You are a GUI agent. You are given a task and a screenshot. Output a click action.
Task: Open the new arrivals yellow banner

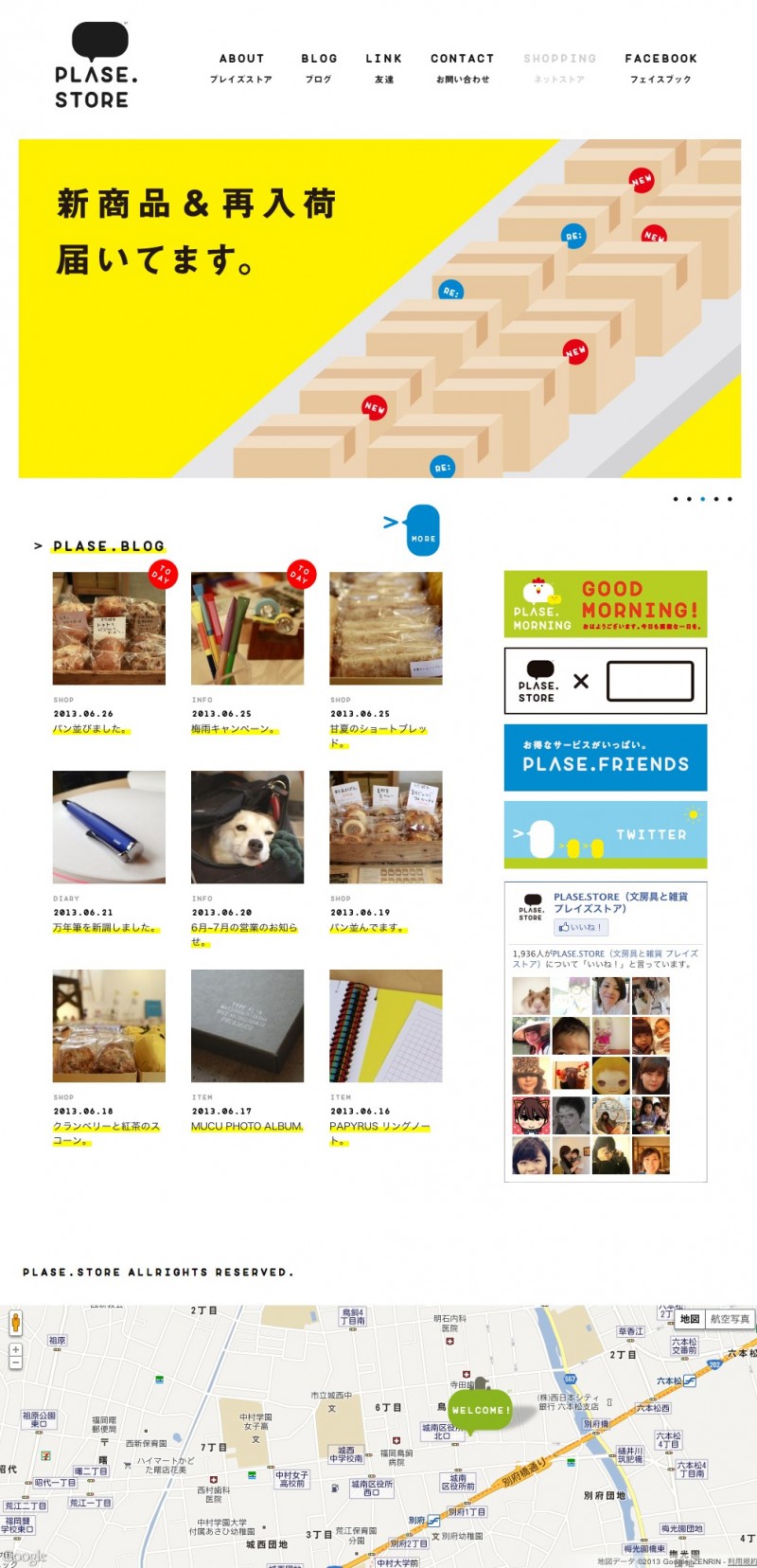379,309
